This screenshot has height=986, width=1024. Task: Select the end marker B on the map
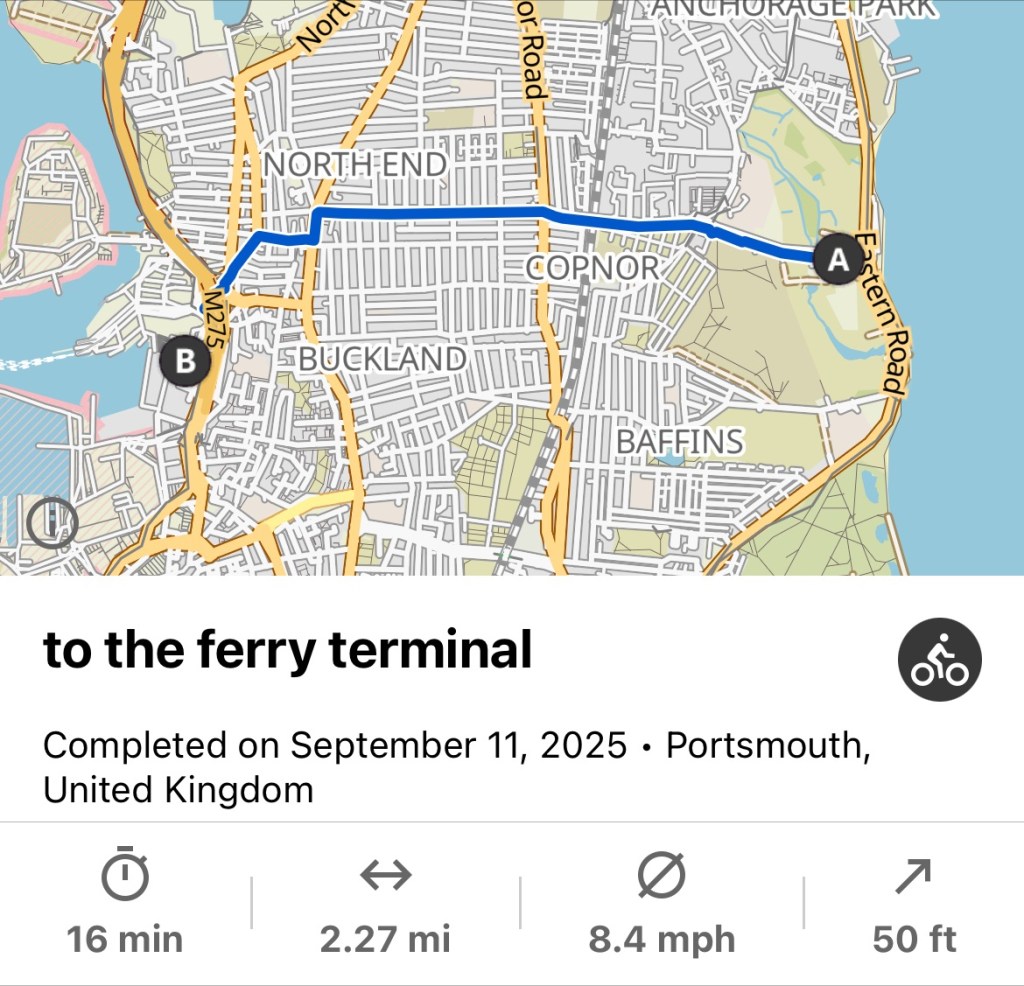point(185,361)
